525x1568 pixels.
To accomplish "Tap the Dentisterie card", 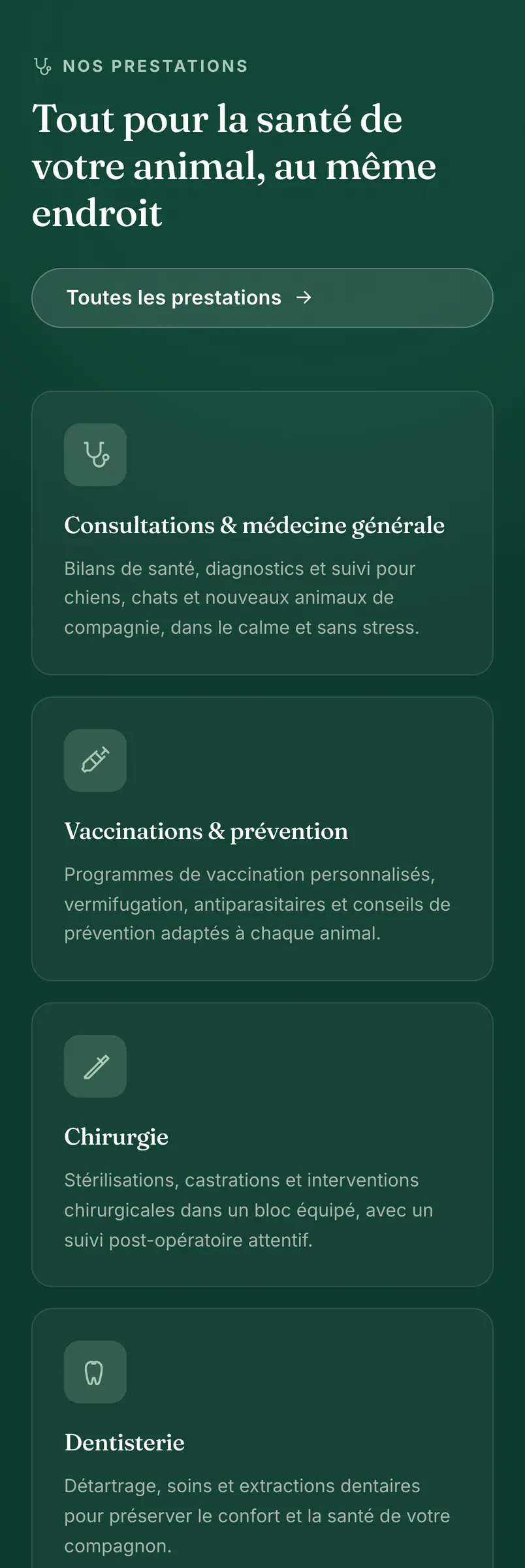I will [262, 1438].
